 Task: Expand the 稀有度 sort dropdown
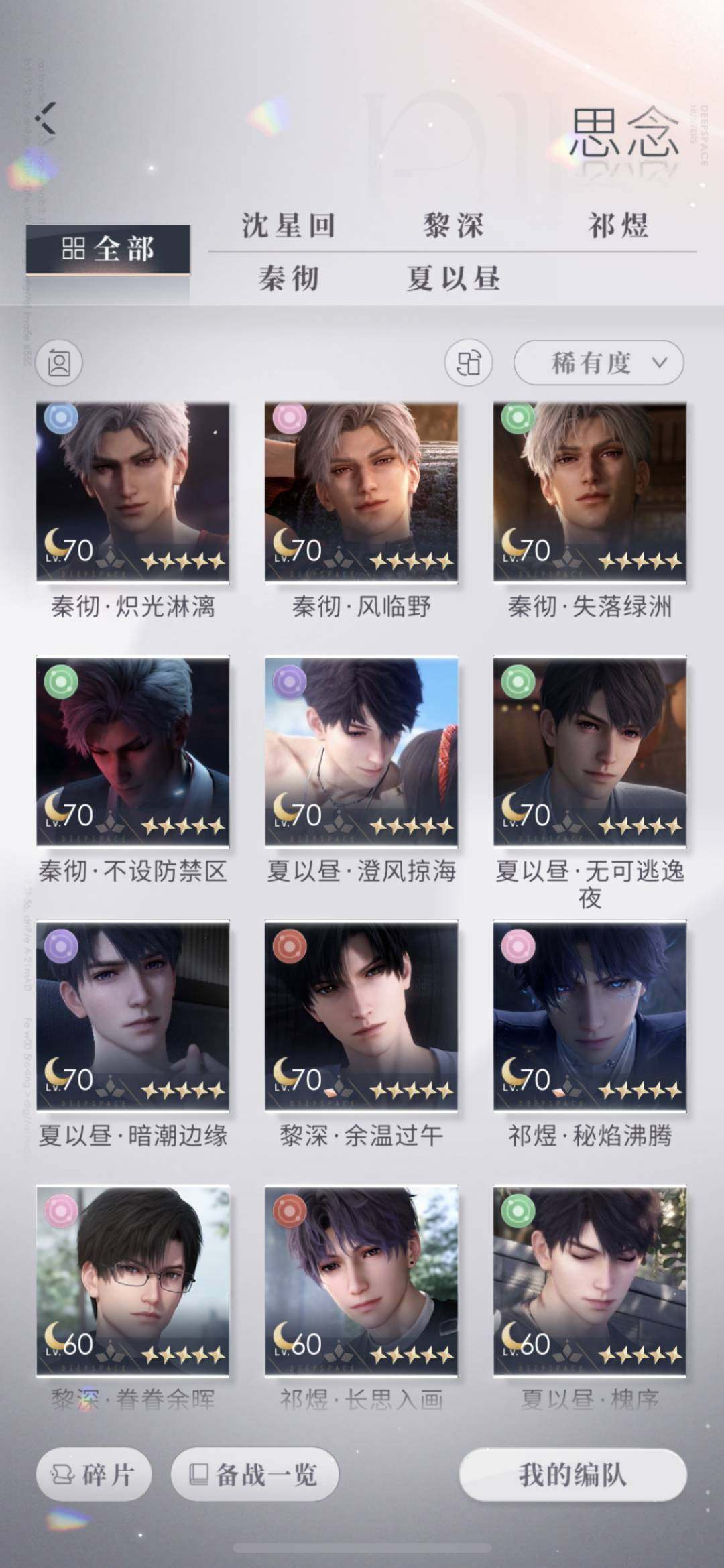[x=599, y=363]
